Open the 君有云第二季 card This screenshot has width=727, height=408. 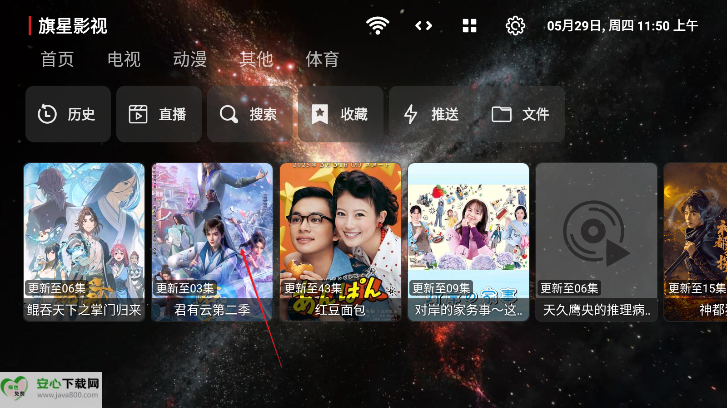tap(212, 241)
